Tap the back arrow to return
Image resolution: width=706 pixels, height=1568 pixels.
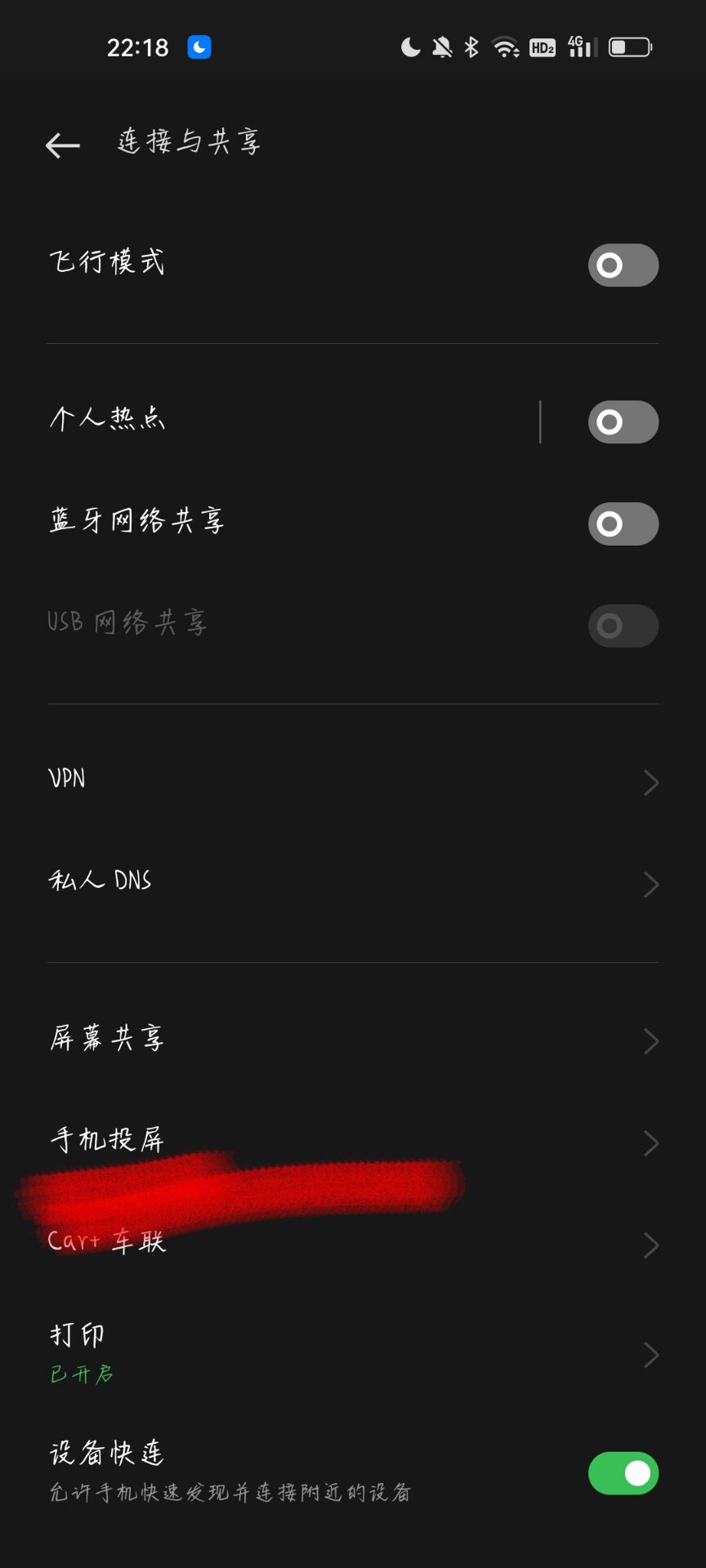tap(61, 145)
